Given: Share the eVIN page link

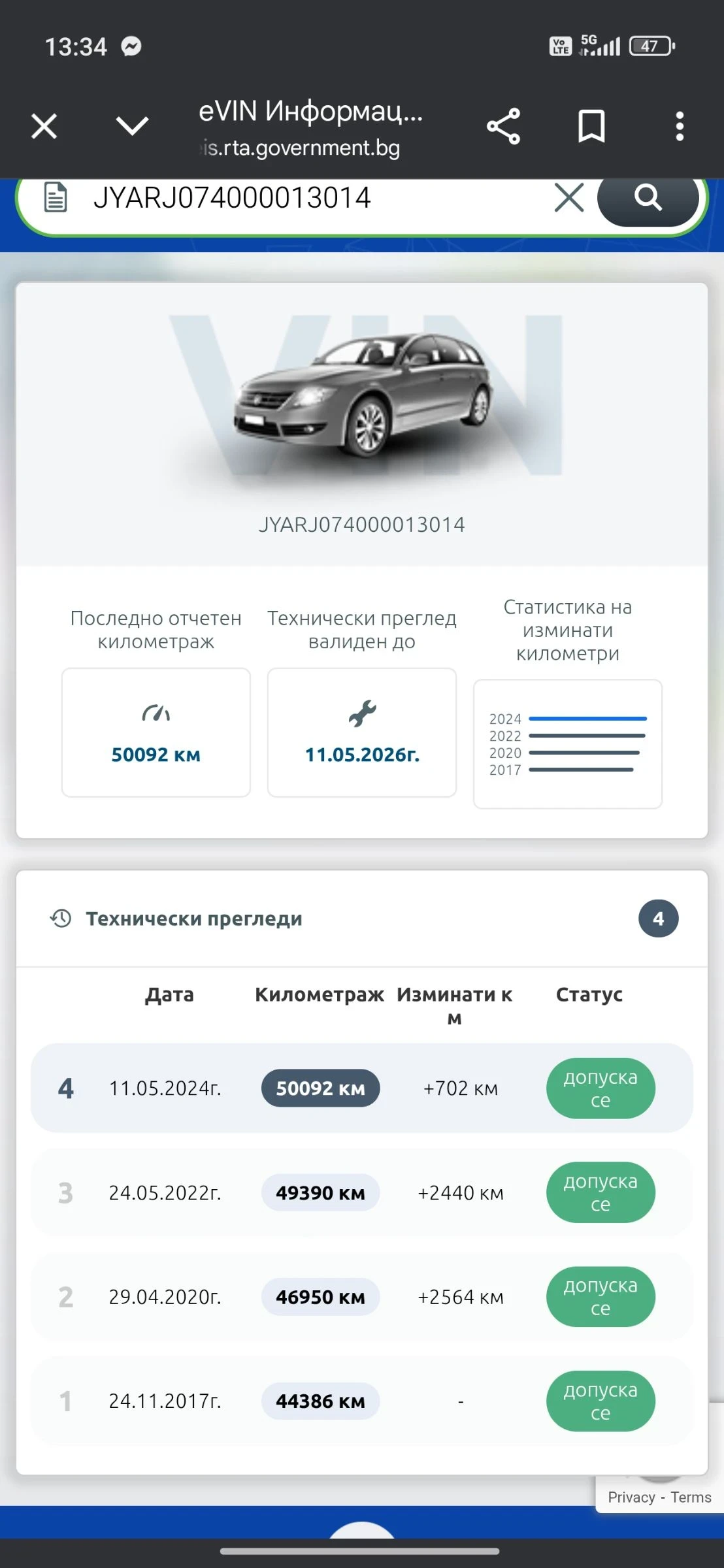Looking at the screenshot, I should (x=503, y=126).
